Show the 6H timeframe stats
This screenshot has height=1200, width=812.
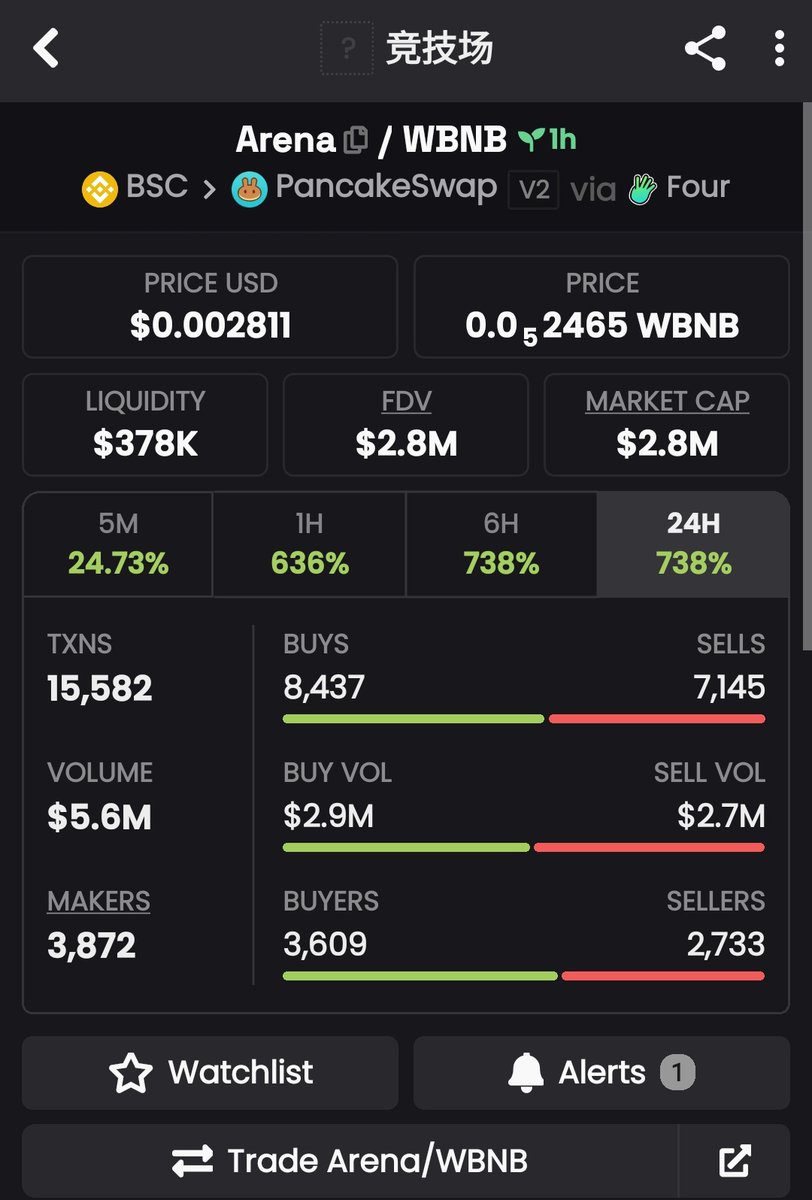click(x=501, y=545)
